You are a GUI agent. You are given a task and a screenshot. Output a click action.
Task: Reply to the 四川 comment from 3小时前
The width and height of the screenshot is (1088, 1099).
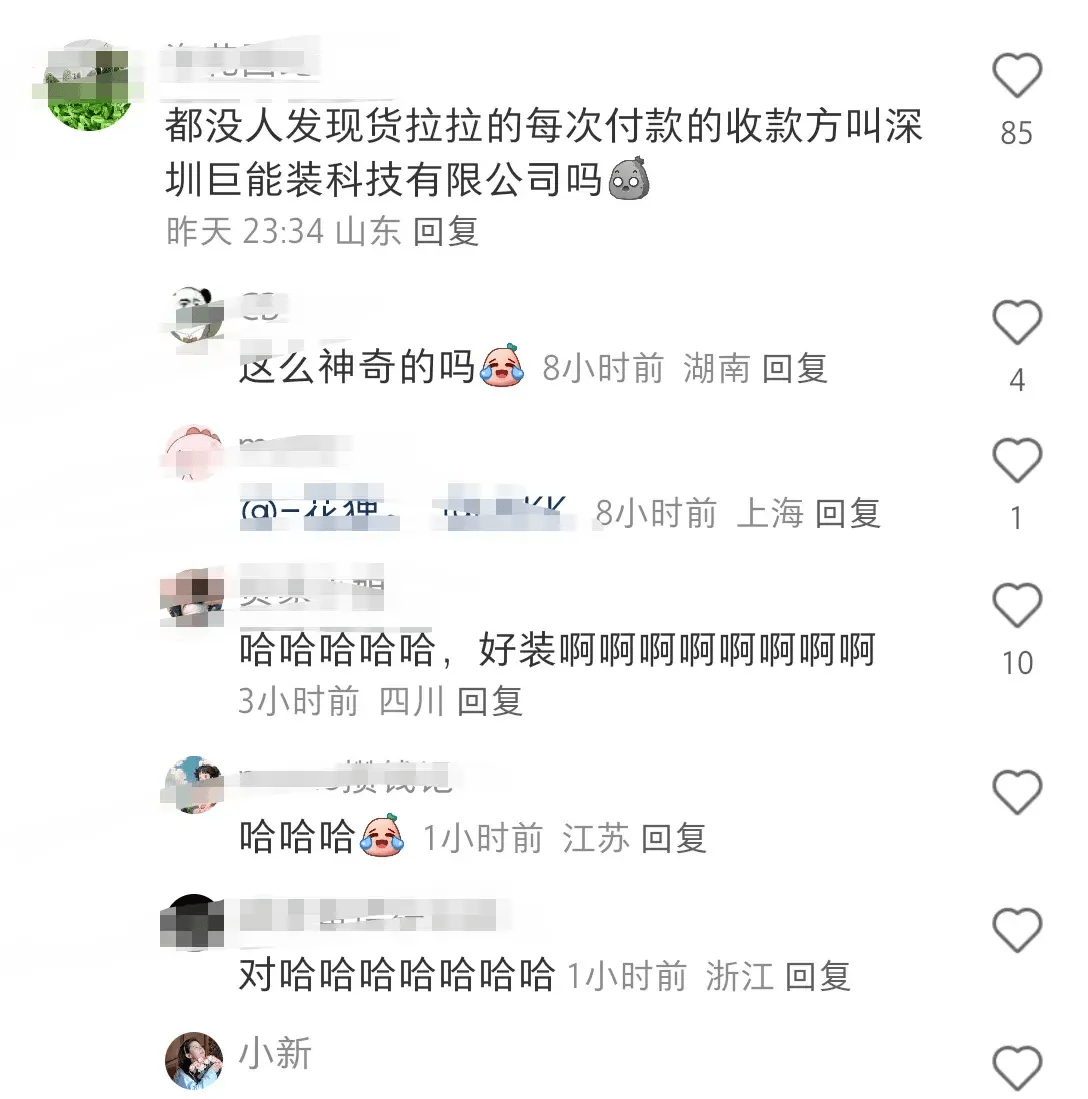pyautogui.click(x=490, y=700)
